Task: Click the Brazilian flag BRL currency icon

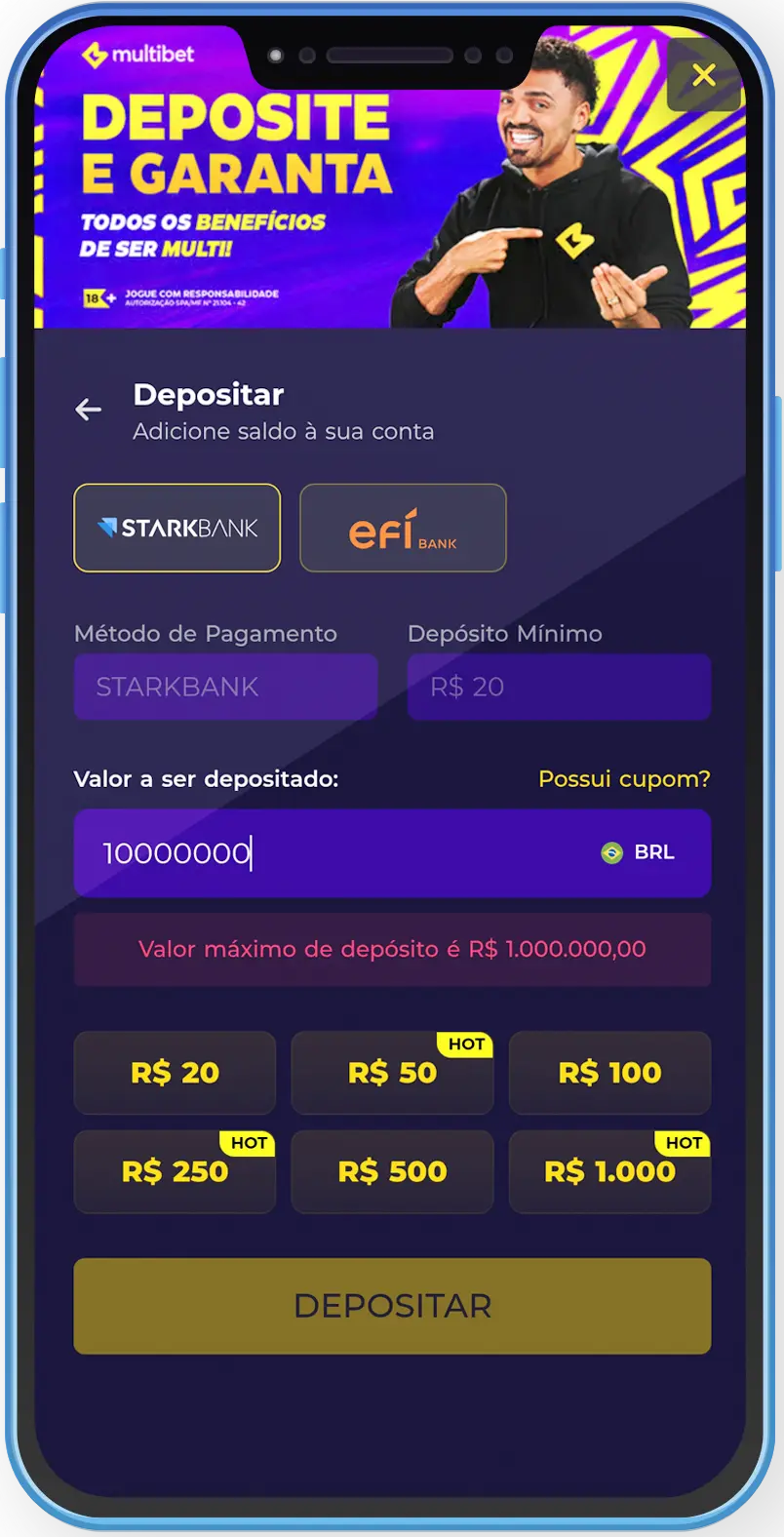Action: point(609,852)
